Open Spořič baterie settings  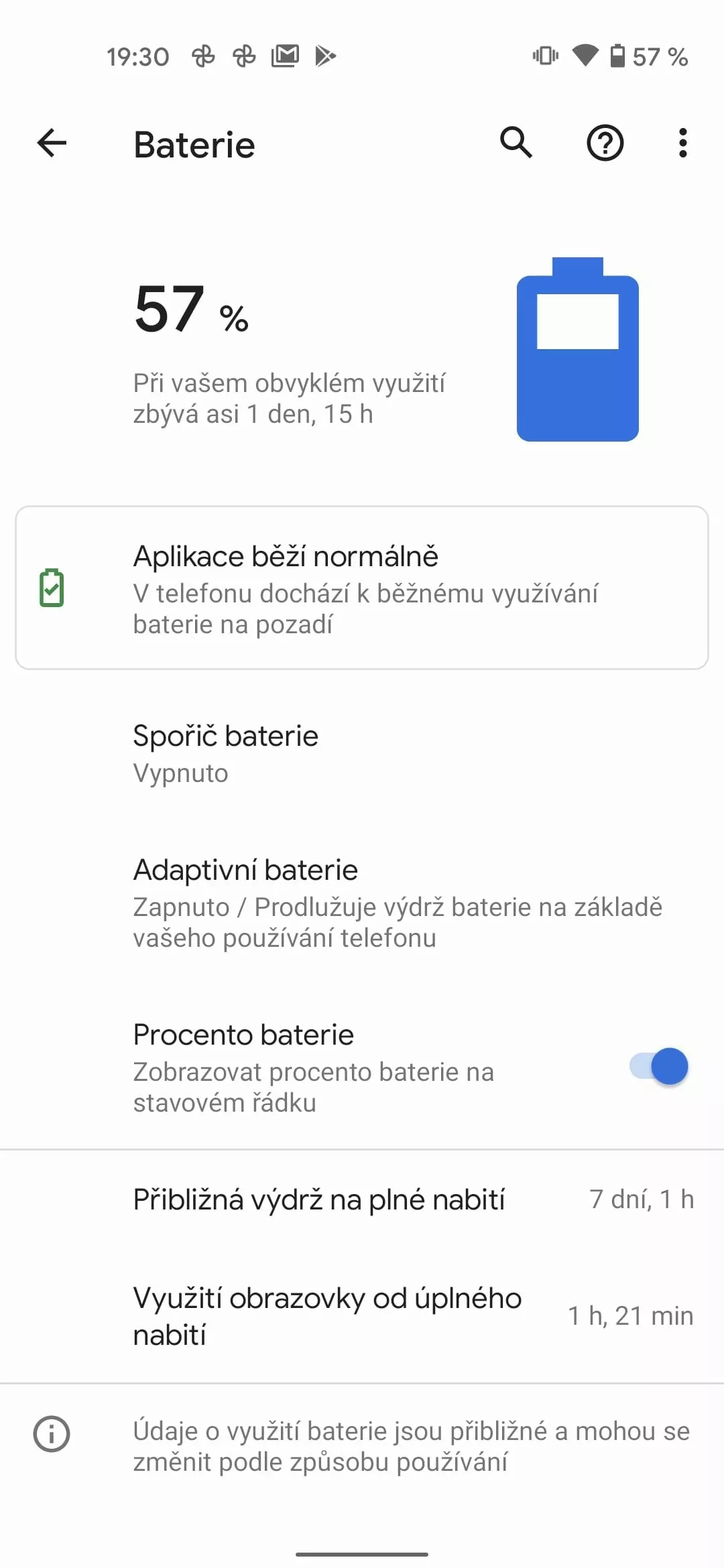(x=362, y=754)
